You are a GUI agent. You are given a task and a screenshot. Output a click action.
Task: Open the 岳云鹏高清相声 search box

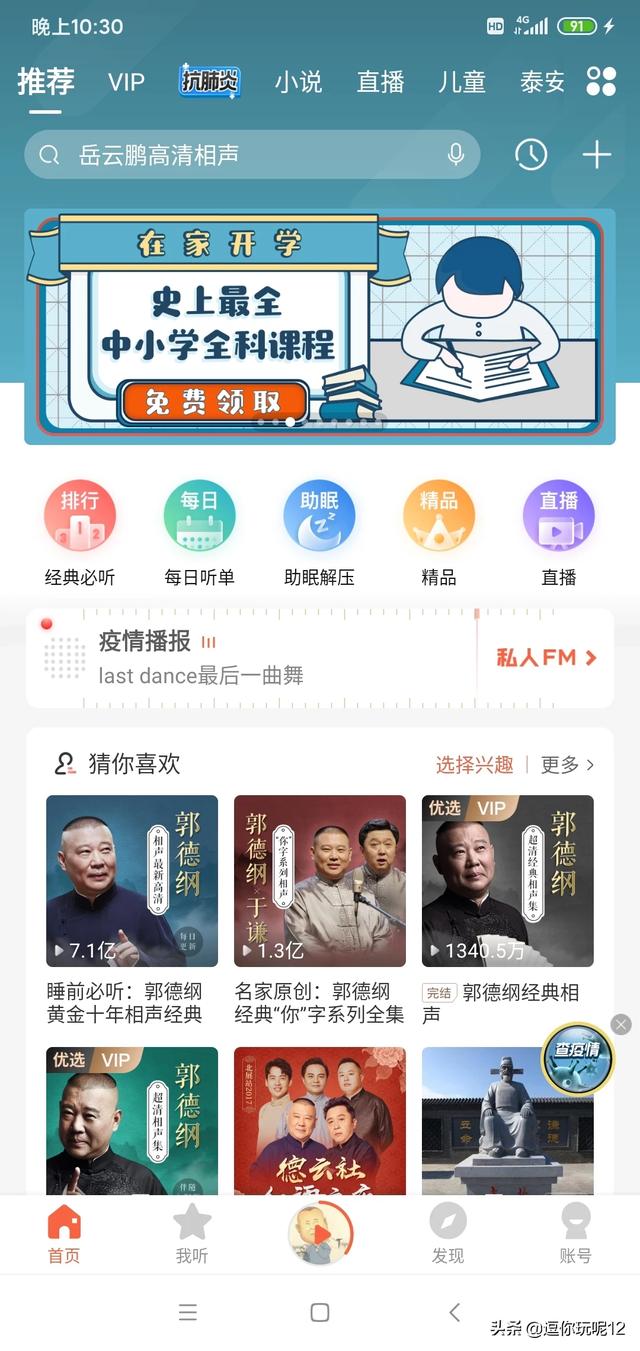240,155
